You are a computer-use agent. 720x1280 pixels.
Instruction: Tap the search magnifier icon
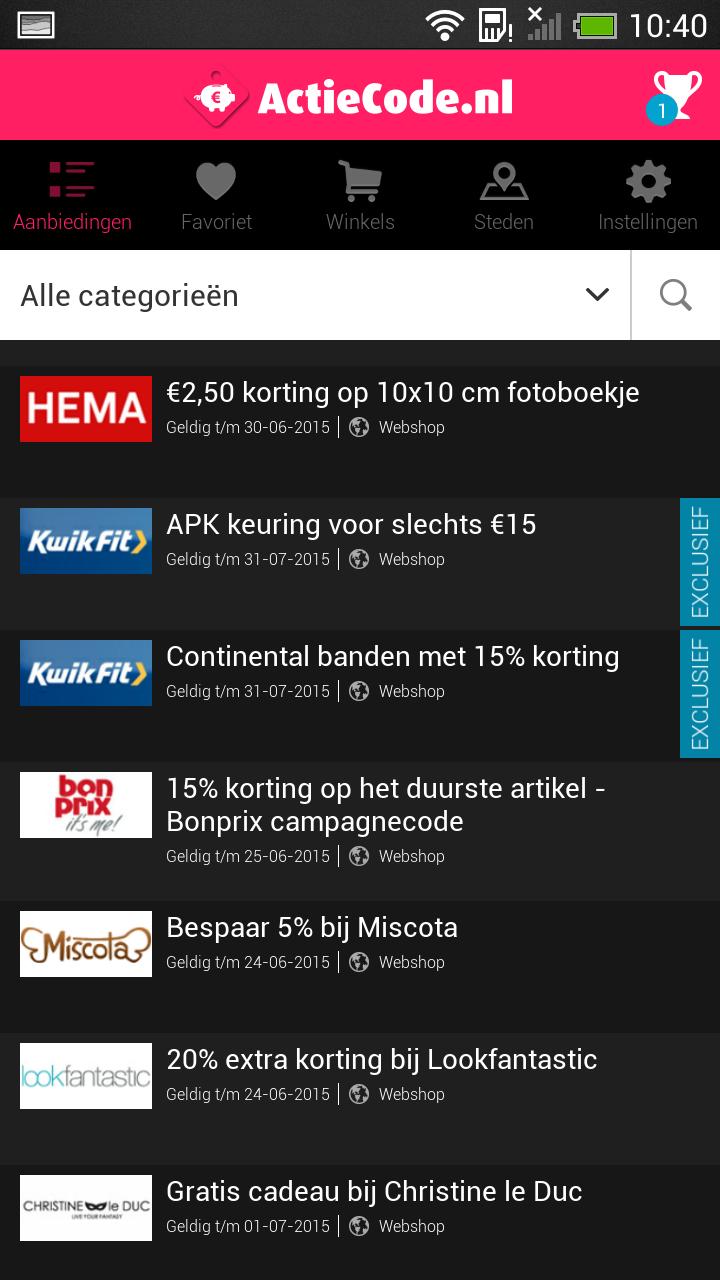(x=676, y=295)
